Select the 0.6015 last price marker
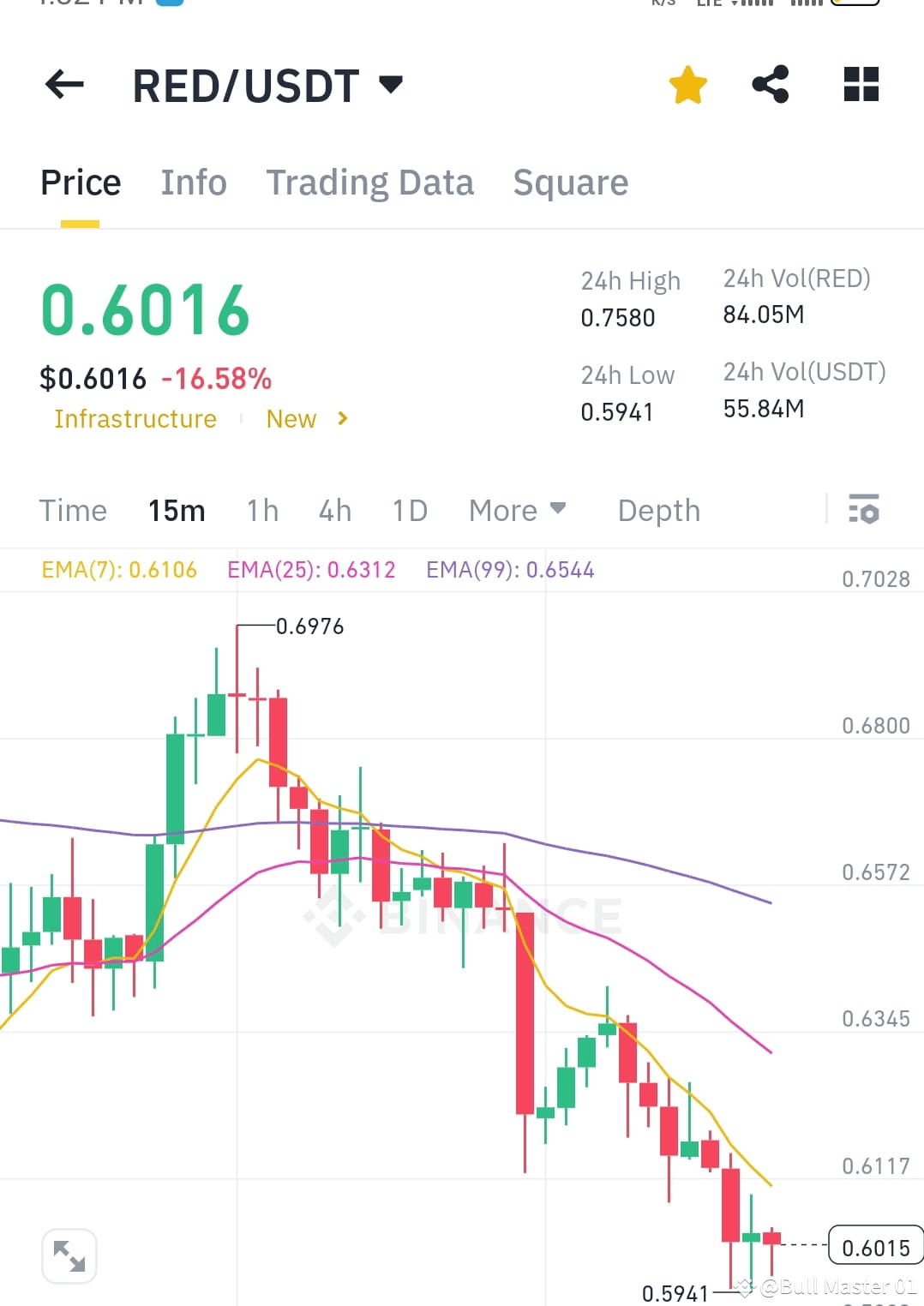Screen dimensions: 924x1306 tap(873, 1247)
